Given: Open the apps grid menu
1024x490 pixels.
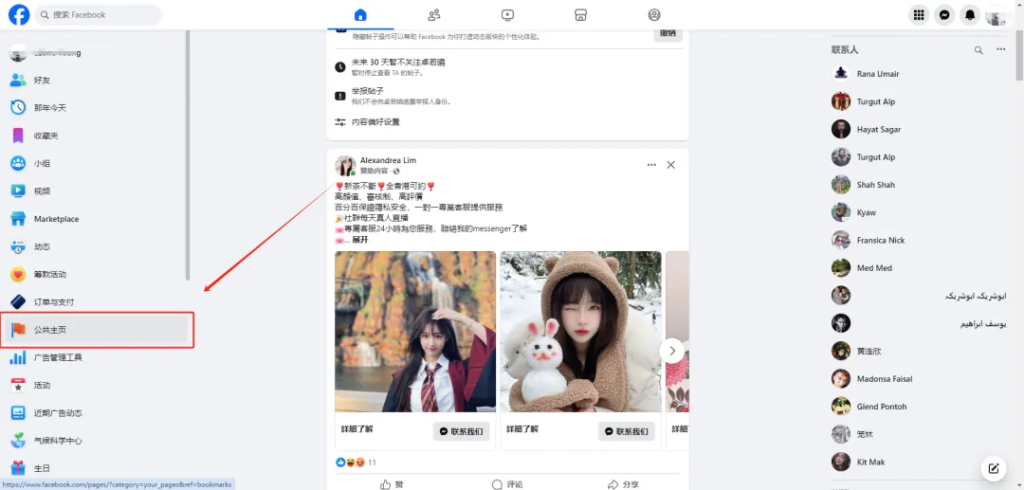Looking at the screenshot, I should (x=918, y=15).
